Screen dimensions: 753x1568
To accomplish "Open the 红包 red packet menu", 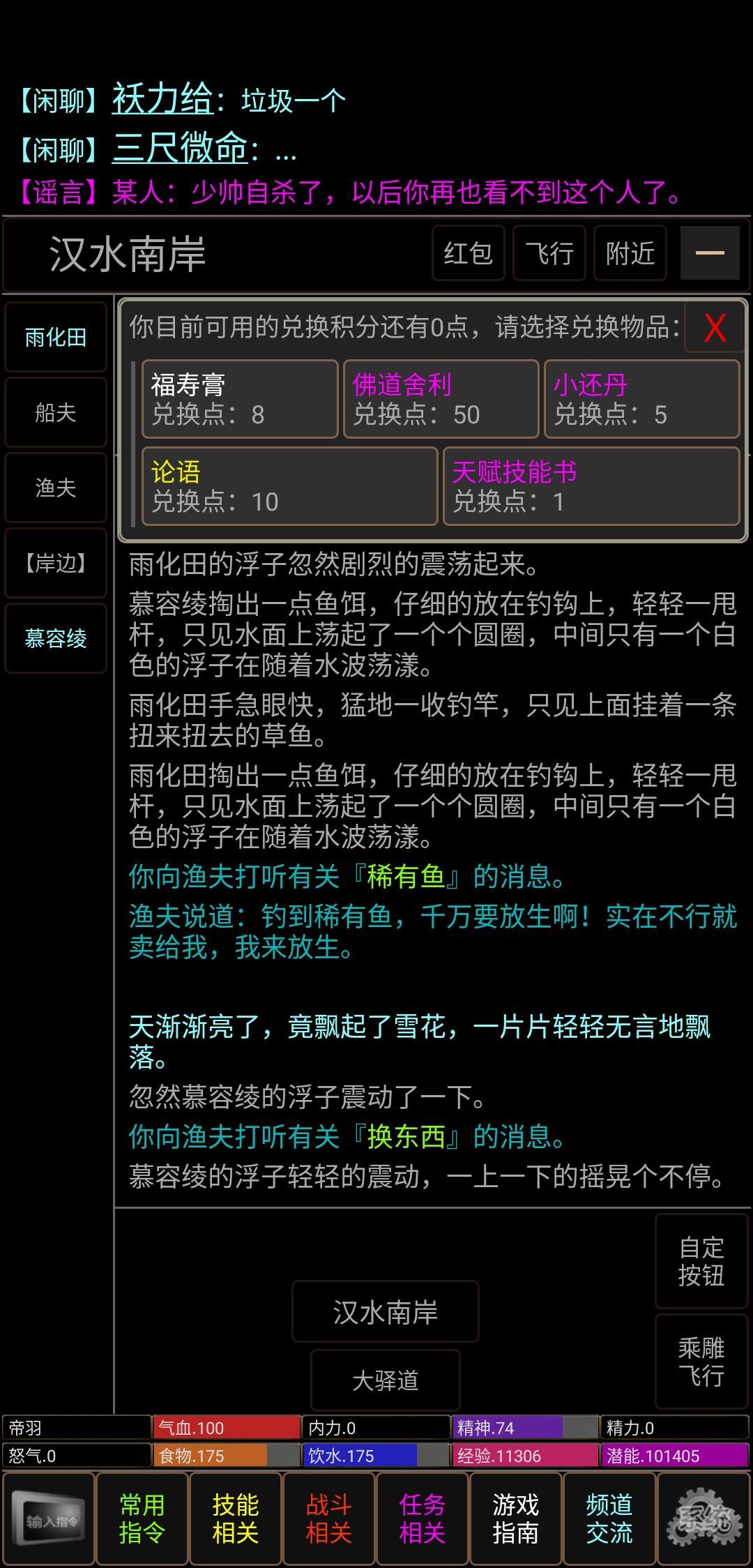I will (468, 253).
